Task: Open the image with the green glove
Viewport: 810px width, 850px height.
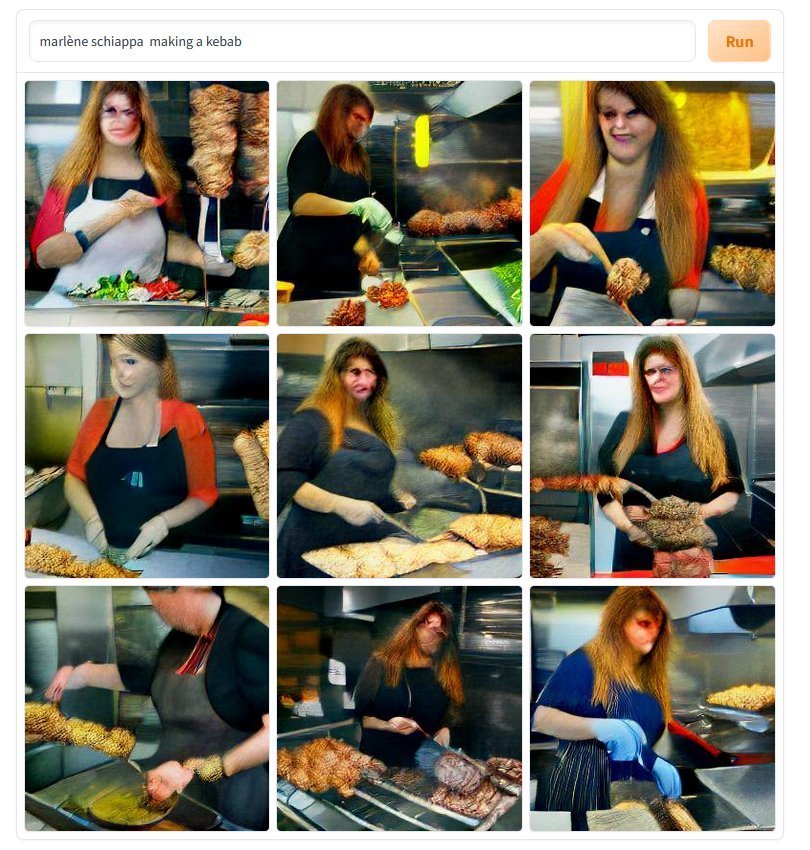Action: pos(399,203)
